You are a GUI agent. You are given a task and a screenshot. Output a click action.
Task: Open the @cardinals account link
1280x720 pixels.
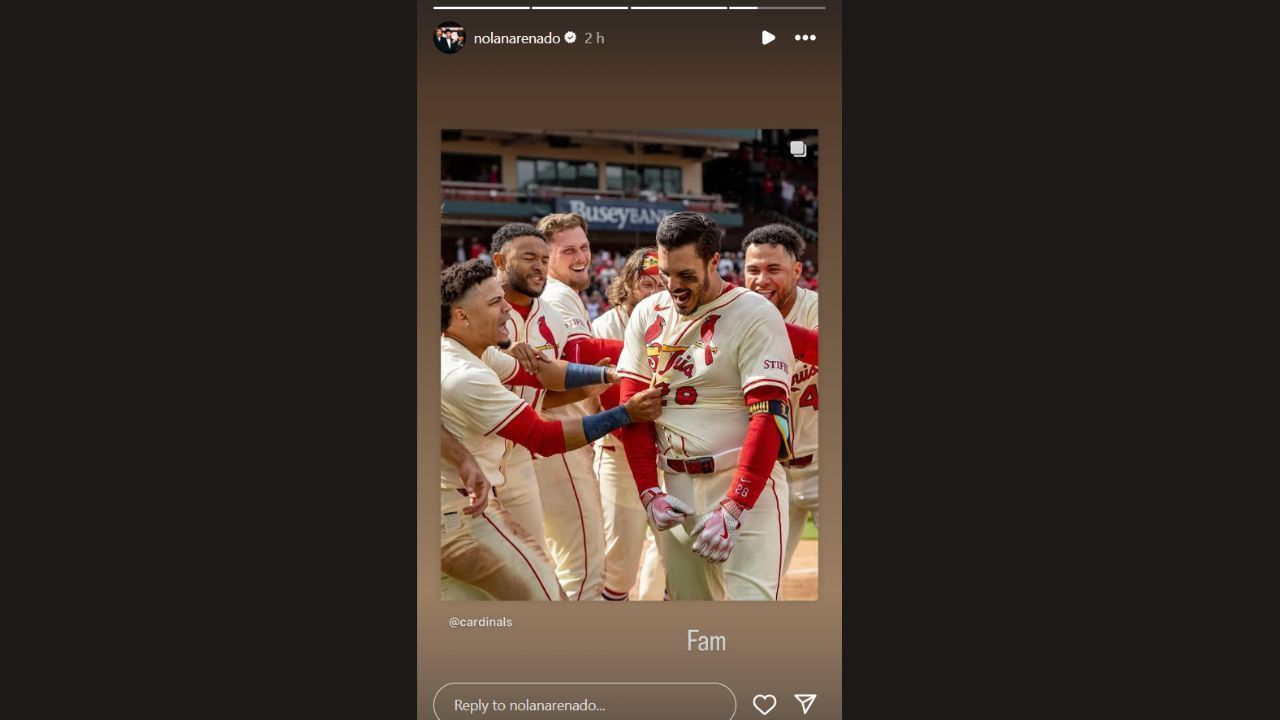click(x=480, y=622)
